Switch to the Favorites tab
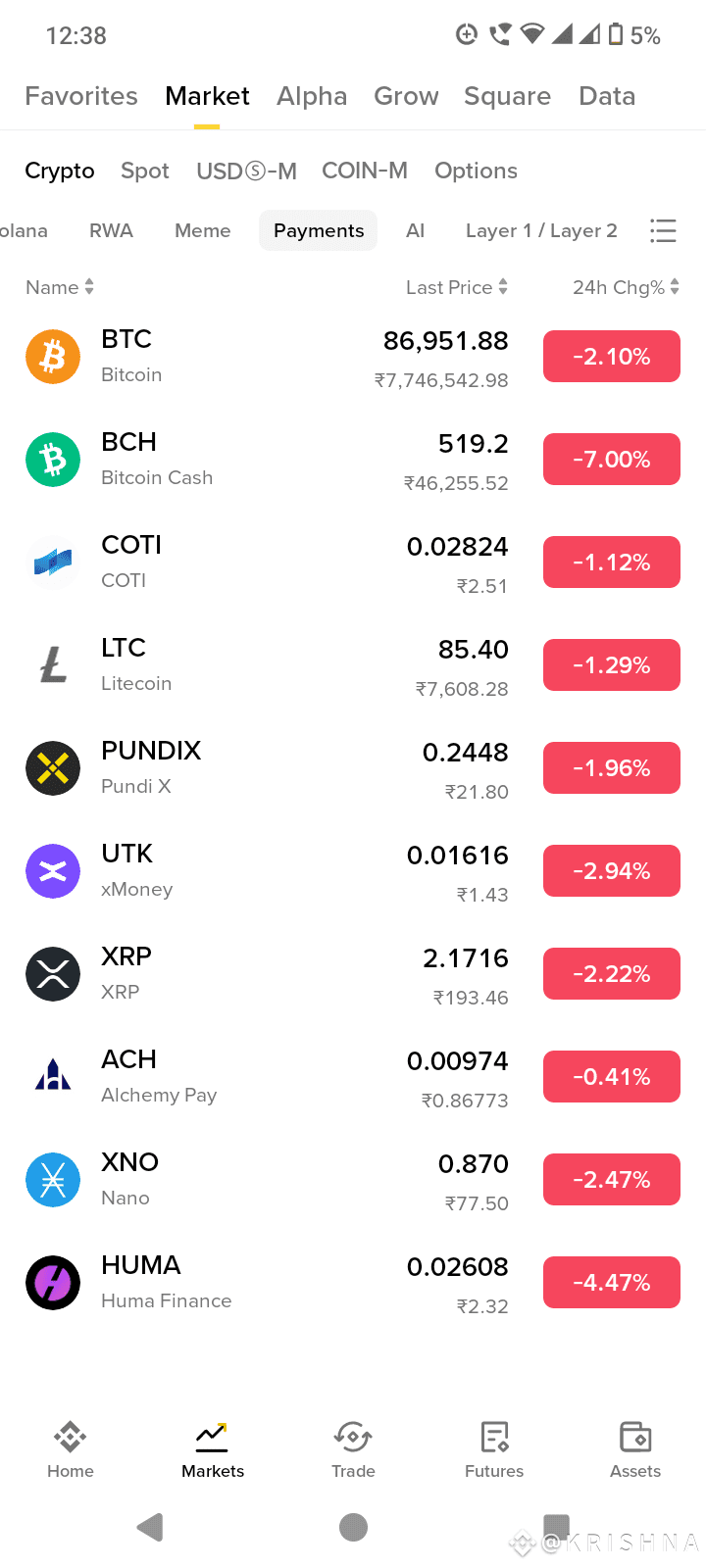Viewport: 706px width, 1568px height. (81, 96)
